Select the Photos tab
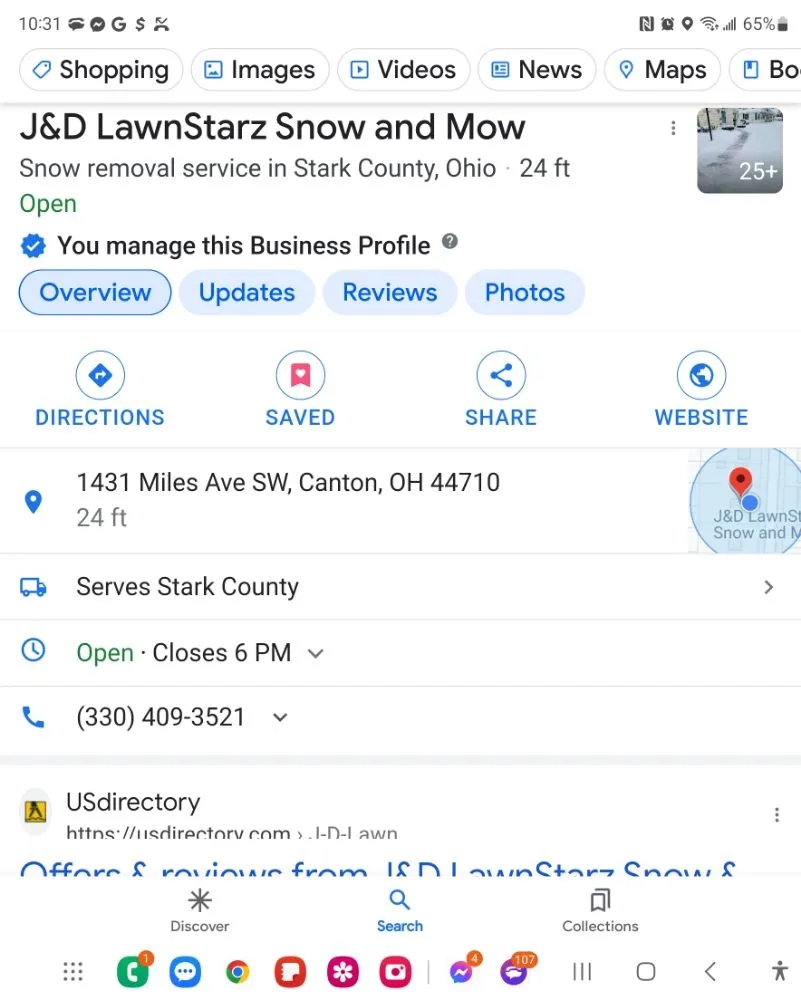 point(524,292)
